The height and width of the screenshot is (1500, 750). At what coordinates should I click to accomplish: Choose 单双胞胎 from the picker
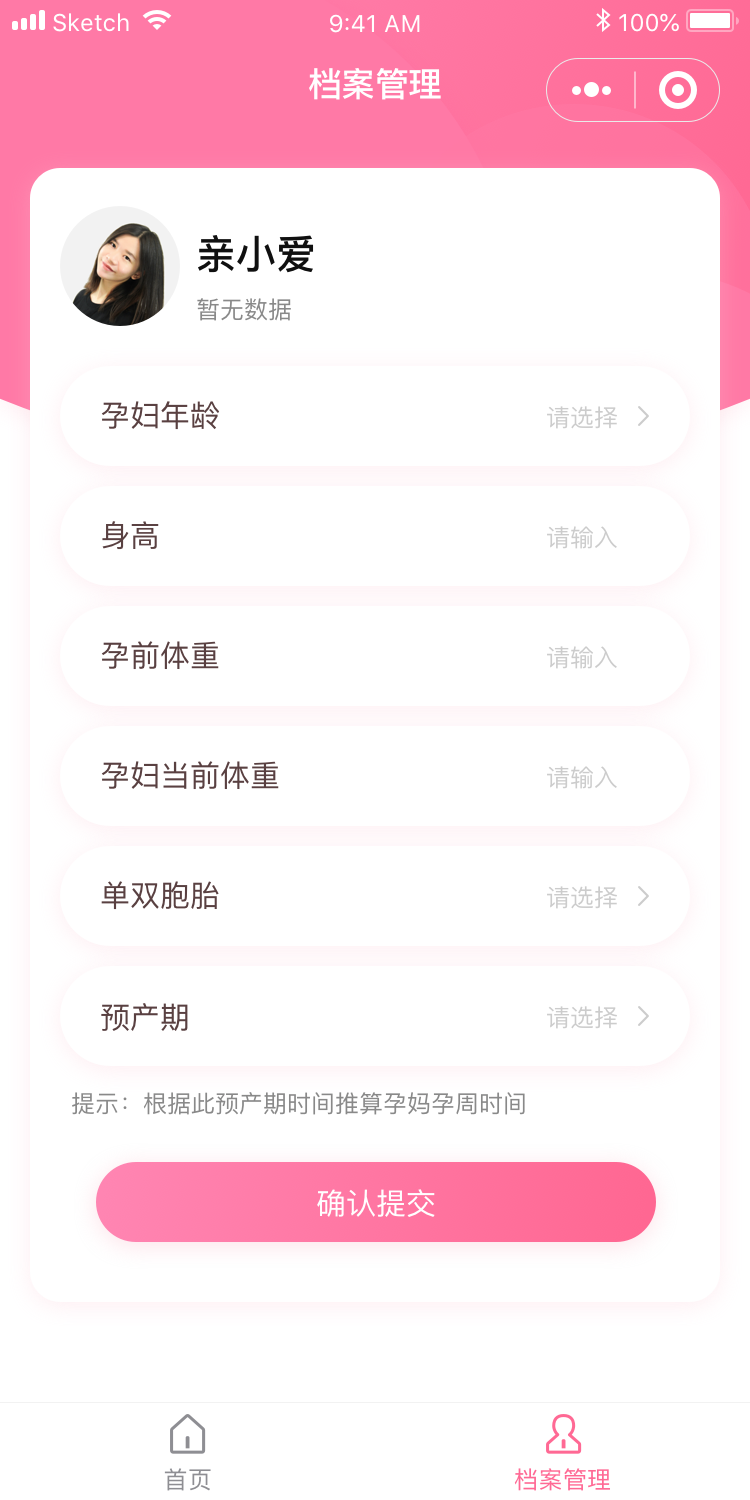[375, 896]
